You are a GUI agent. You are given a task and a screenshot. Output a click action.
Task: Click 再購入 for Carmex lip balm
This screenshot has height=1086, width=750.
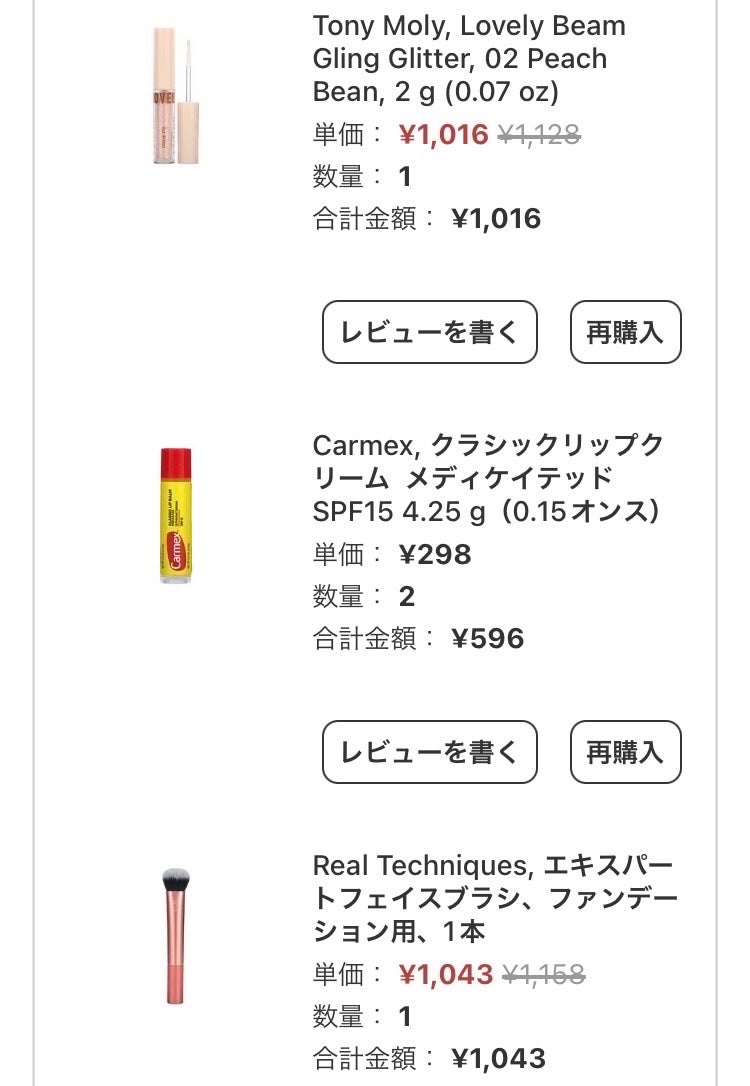[625, 751]
